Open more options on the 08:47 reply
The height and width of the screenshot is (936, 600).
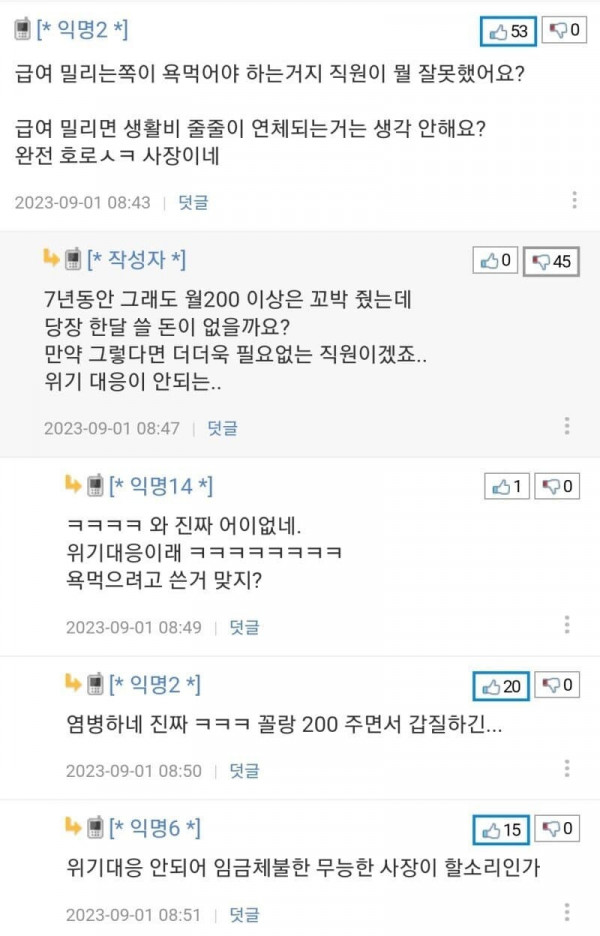pyautogui.click(x=567, y=426)
